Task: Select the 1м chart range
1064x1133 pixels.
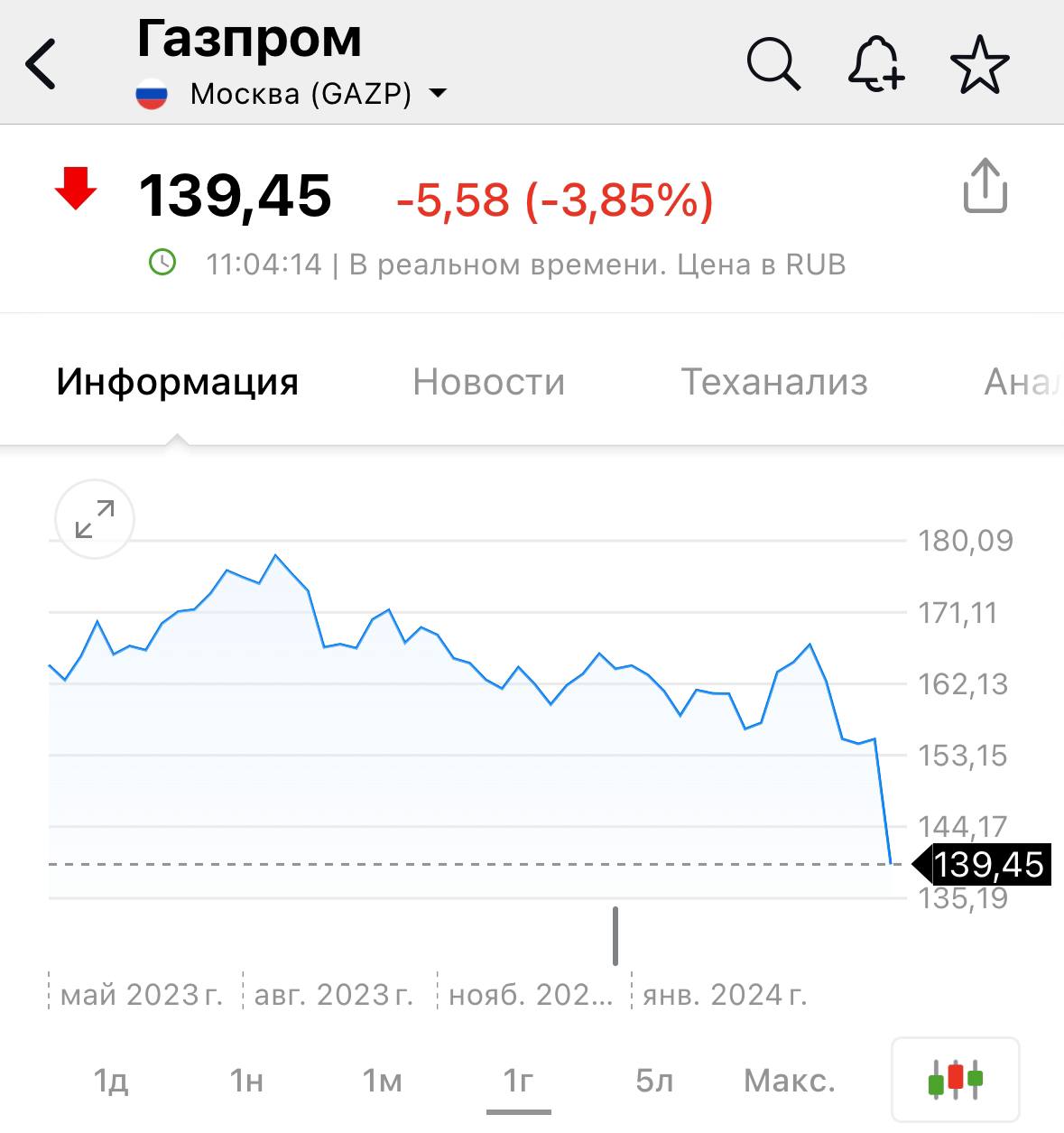Action: (x=382, y=1081)
